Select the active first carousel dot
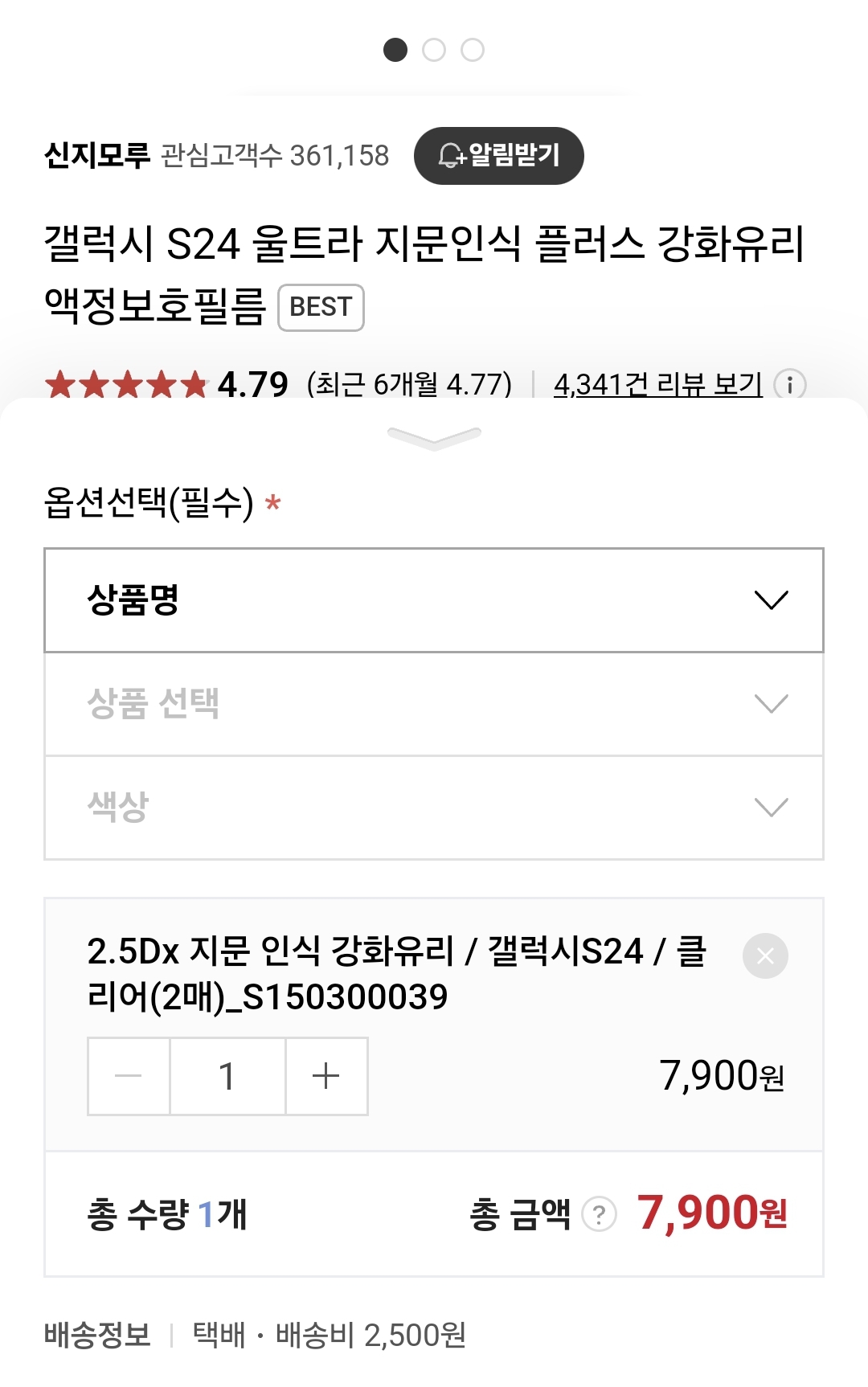The height and width of the screenshot is (1387, 868). (x=394, y=50)
